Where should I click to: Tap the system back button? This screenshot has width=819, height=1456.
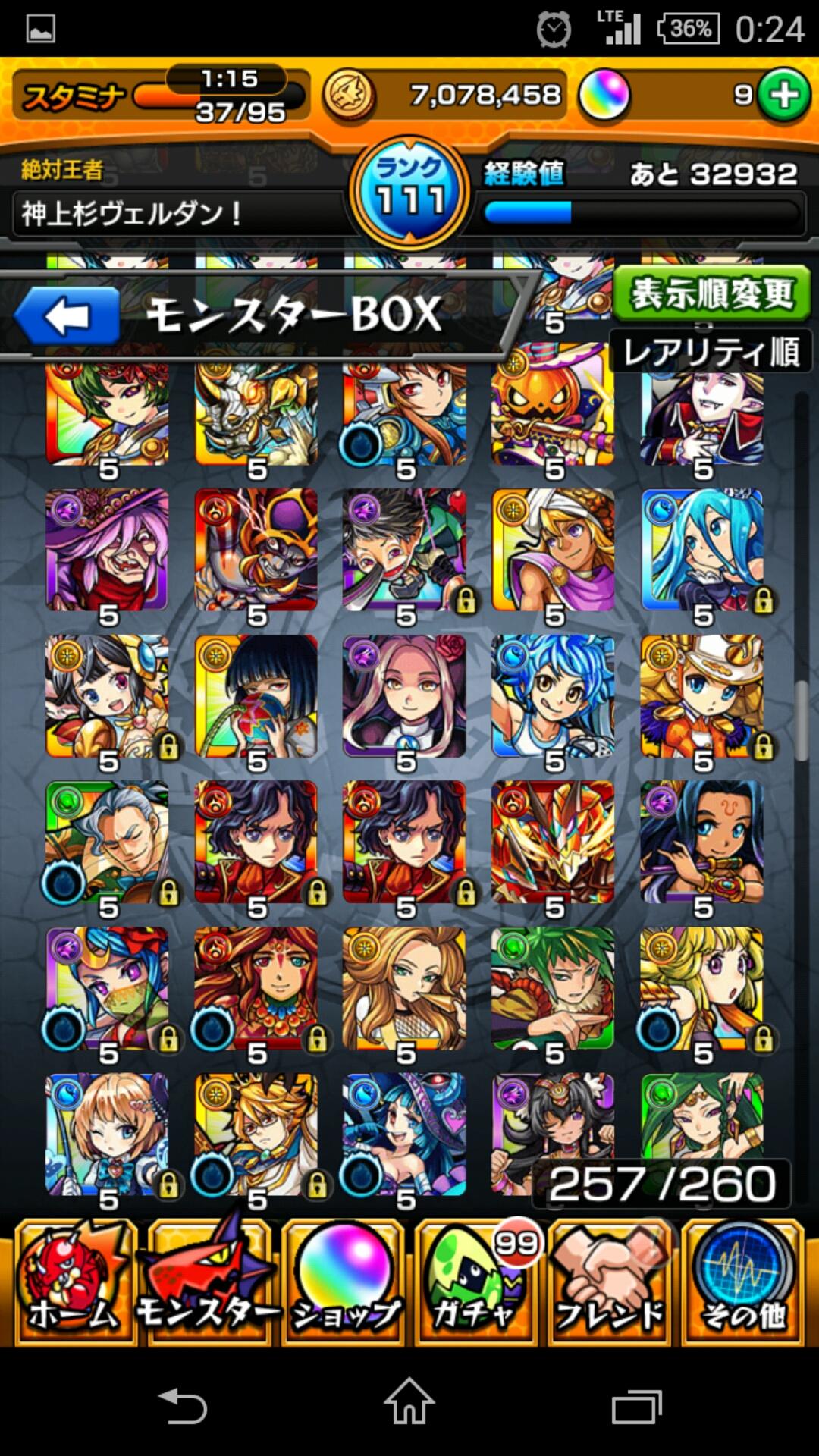point(182,1407)
